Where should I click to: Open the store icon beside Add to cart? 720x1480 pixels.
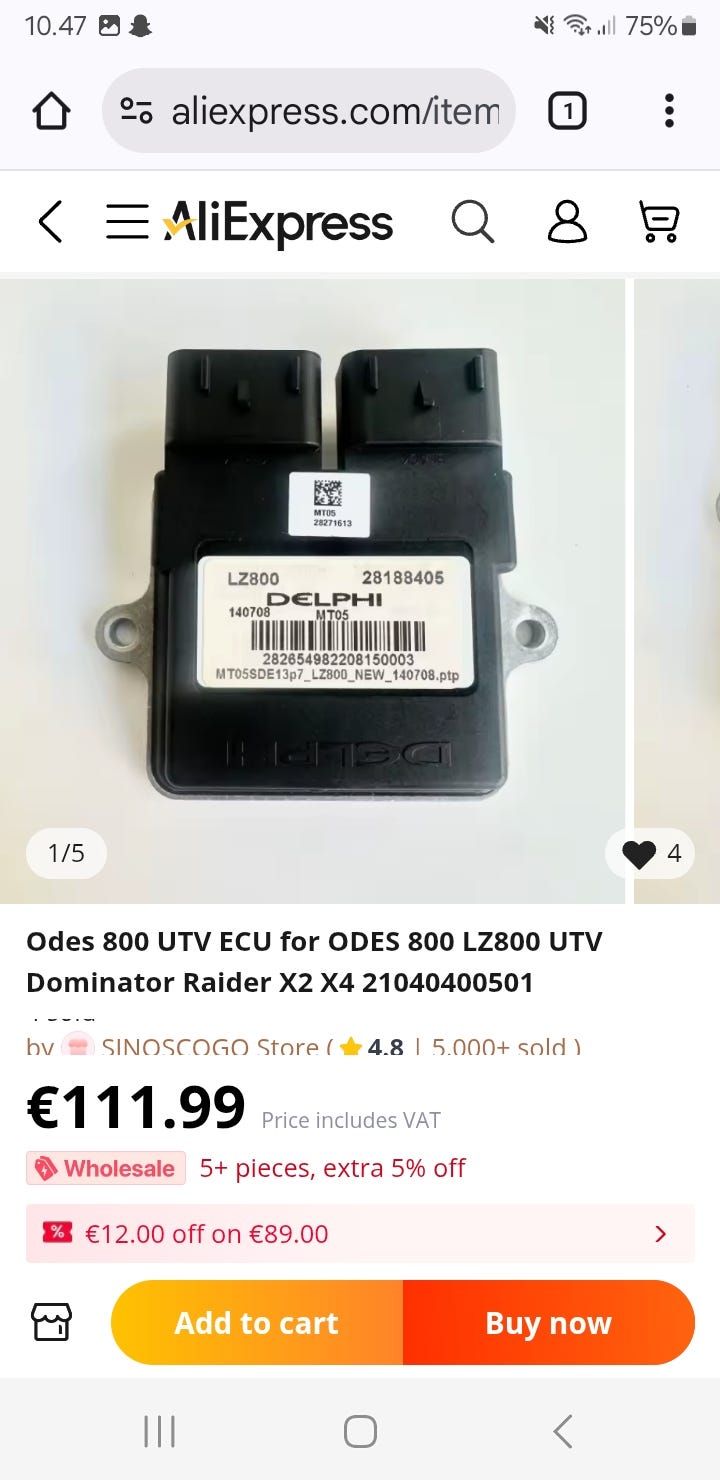(52, 1322)
